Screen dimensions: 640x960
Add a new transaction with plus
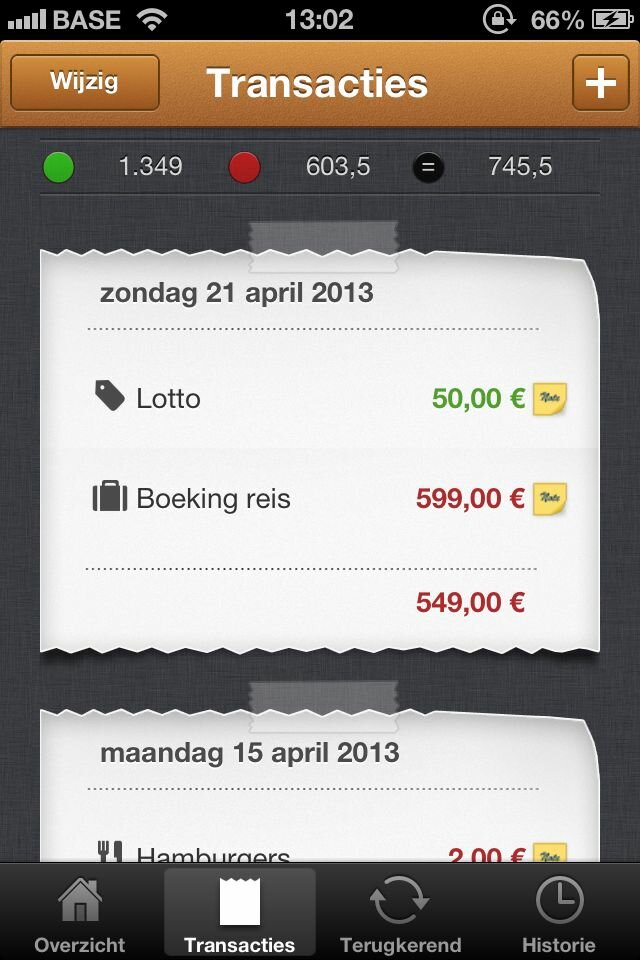click(x=600, y=83)
